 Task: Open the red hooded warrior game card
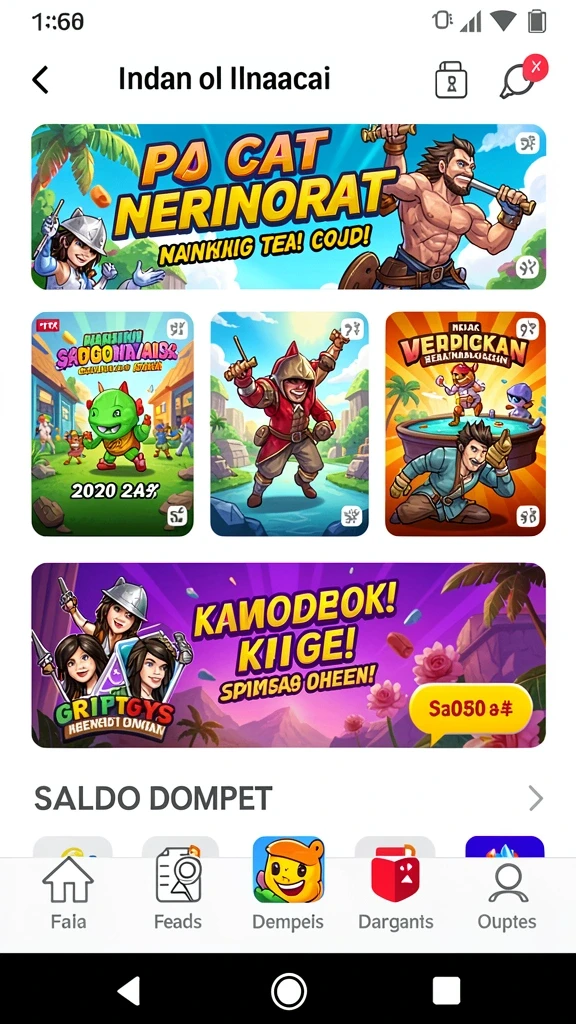(289, 424)
